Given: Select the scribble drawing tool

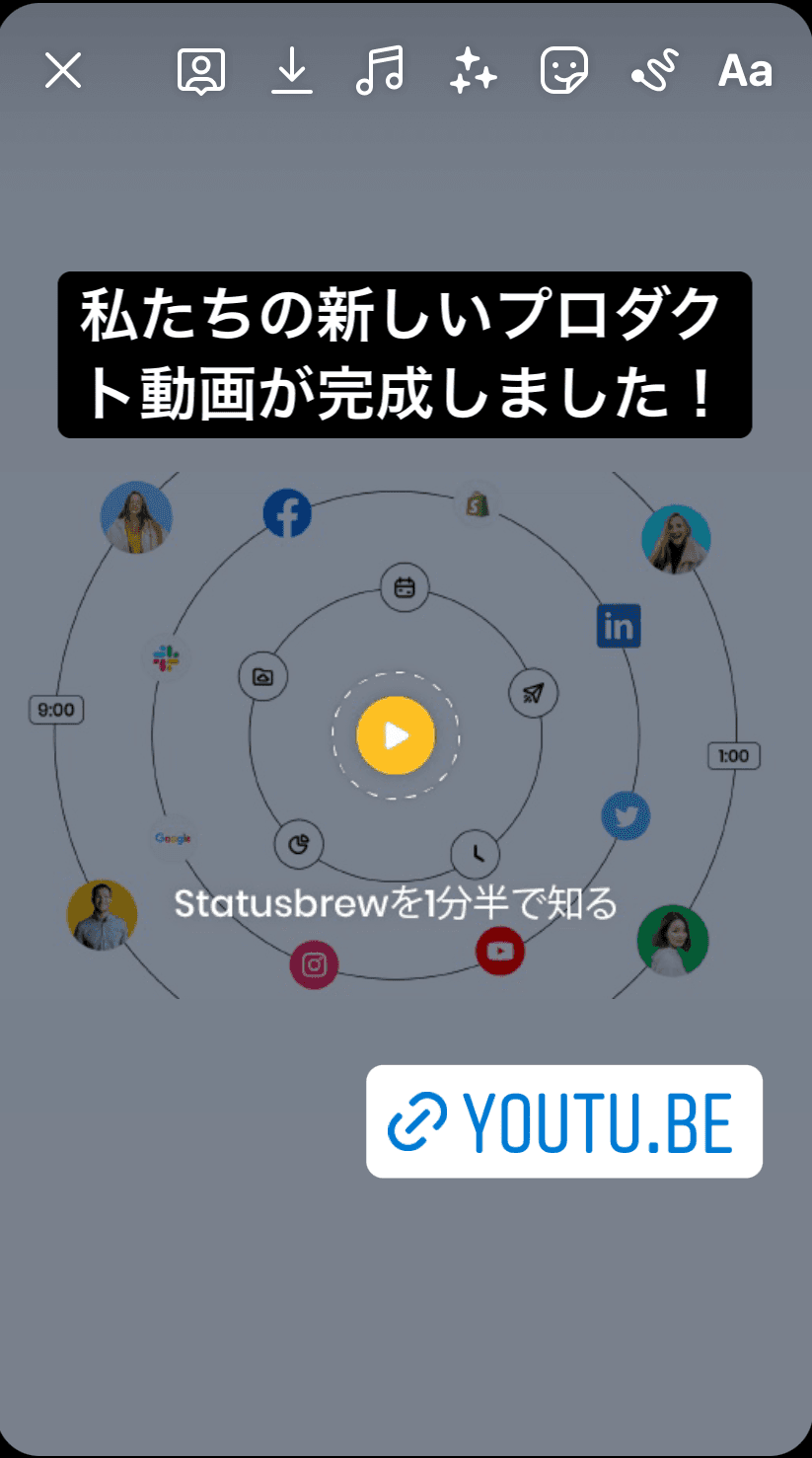Looking at the screenshot, I should coord(655,71).
